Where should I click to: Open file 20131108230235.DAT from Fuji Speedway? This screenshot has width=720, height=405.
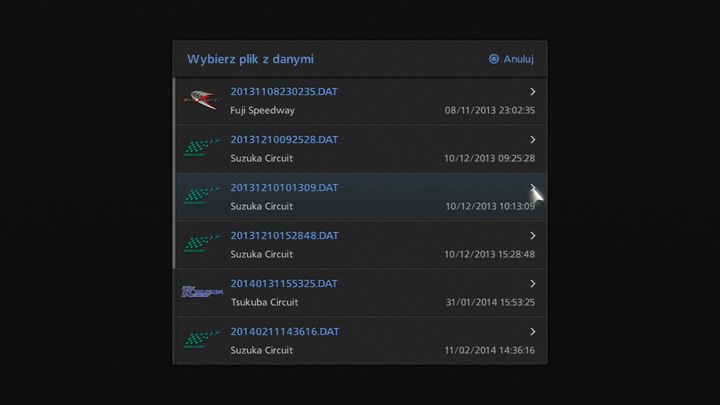pos(360,101)
